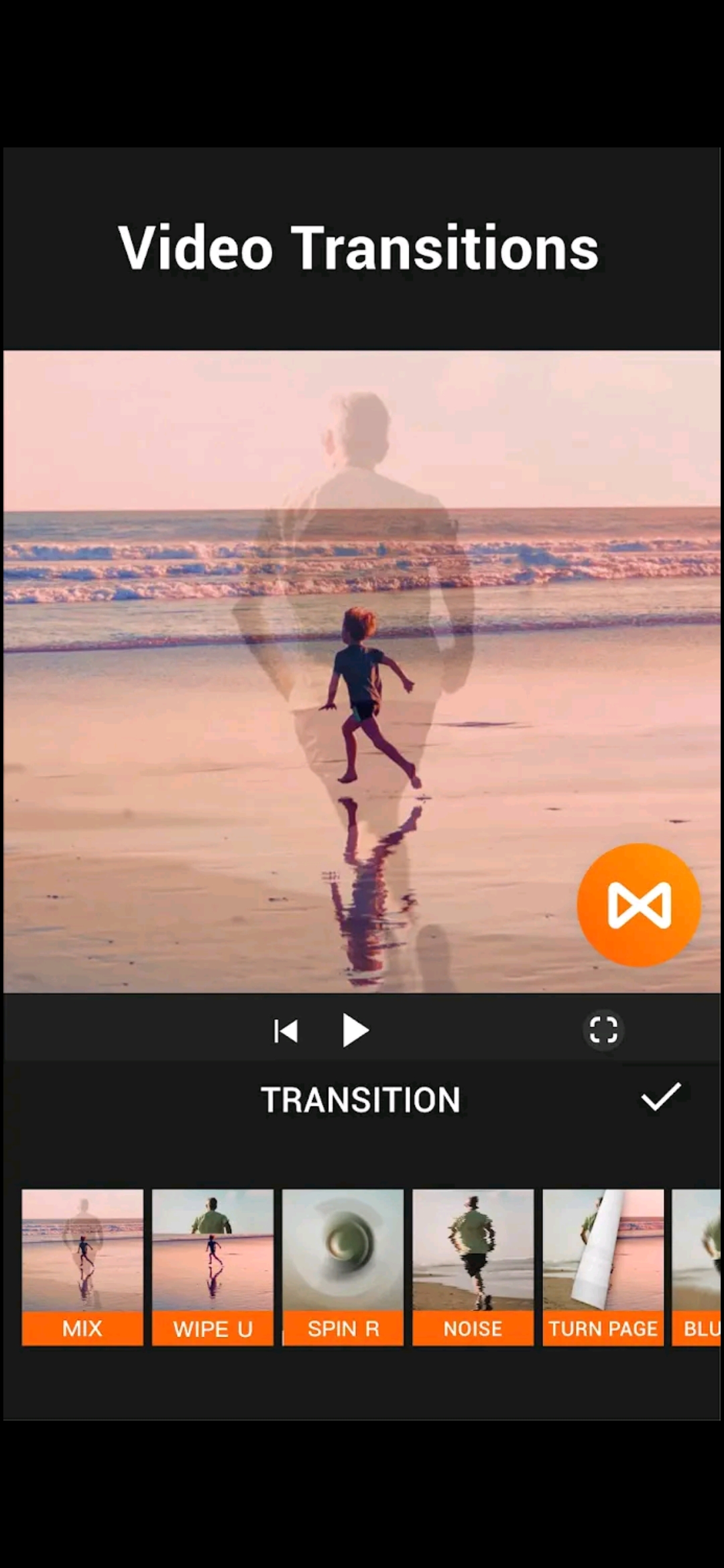Tap the orange transition bowtie icon
This screenshot has height=1568, width=724.
click(640, 904)
